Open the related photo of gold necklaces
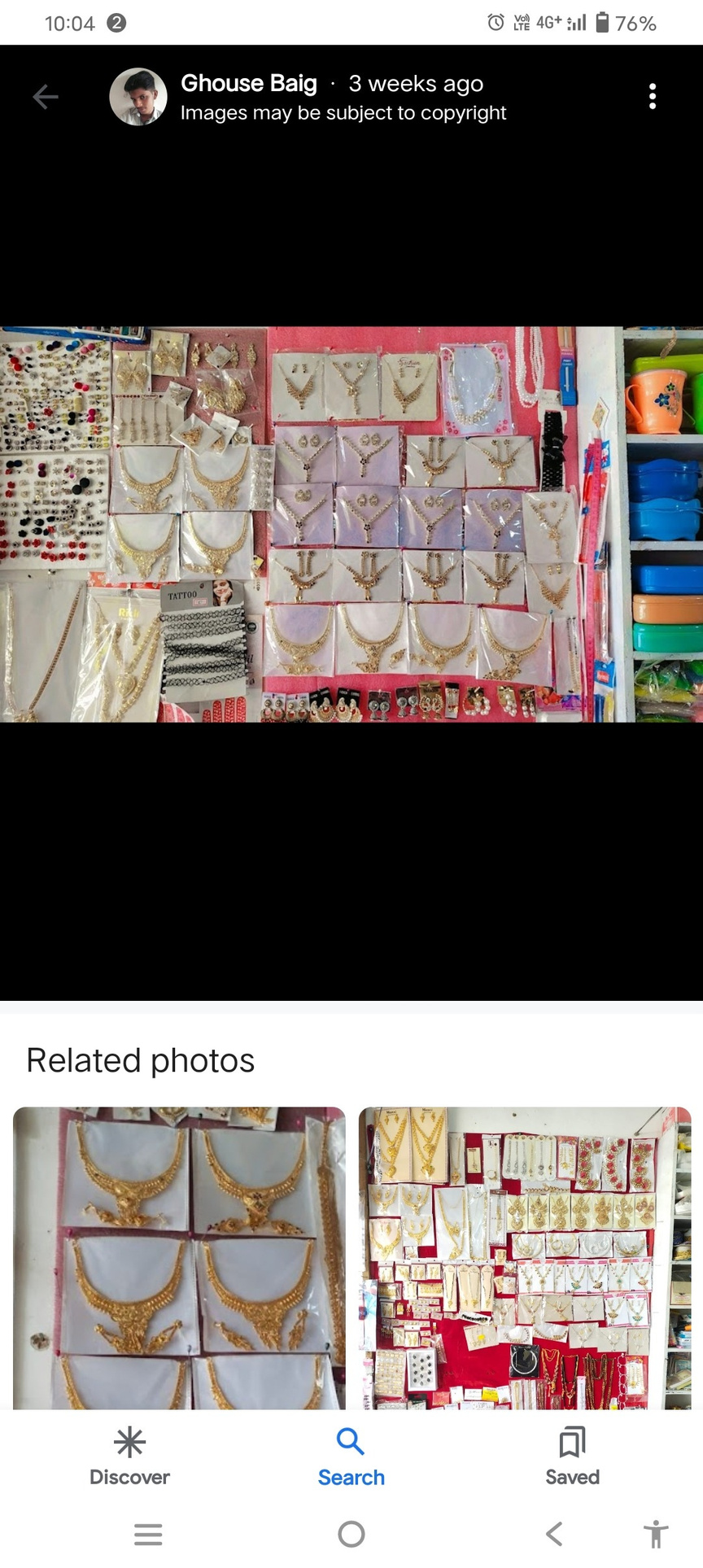The width and height of the screenshot is (703, 1568). click(179, 1256)
